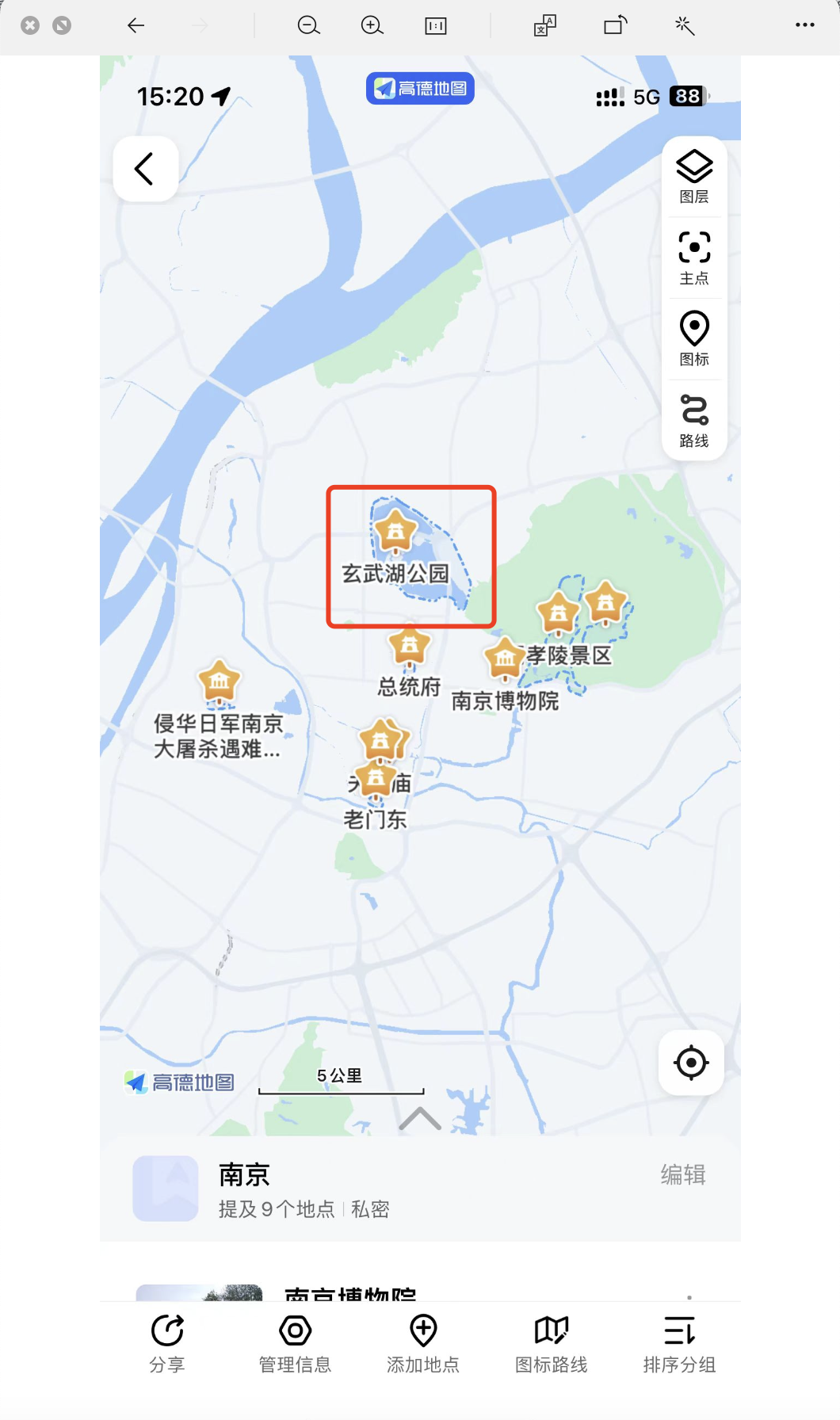Open the viewer's three-dot overflow menu

pyautogui.click(x=804, y=26)
